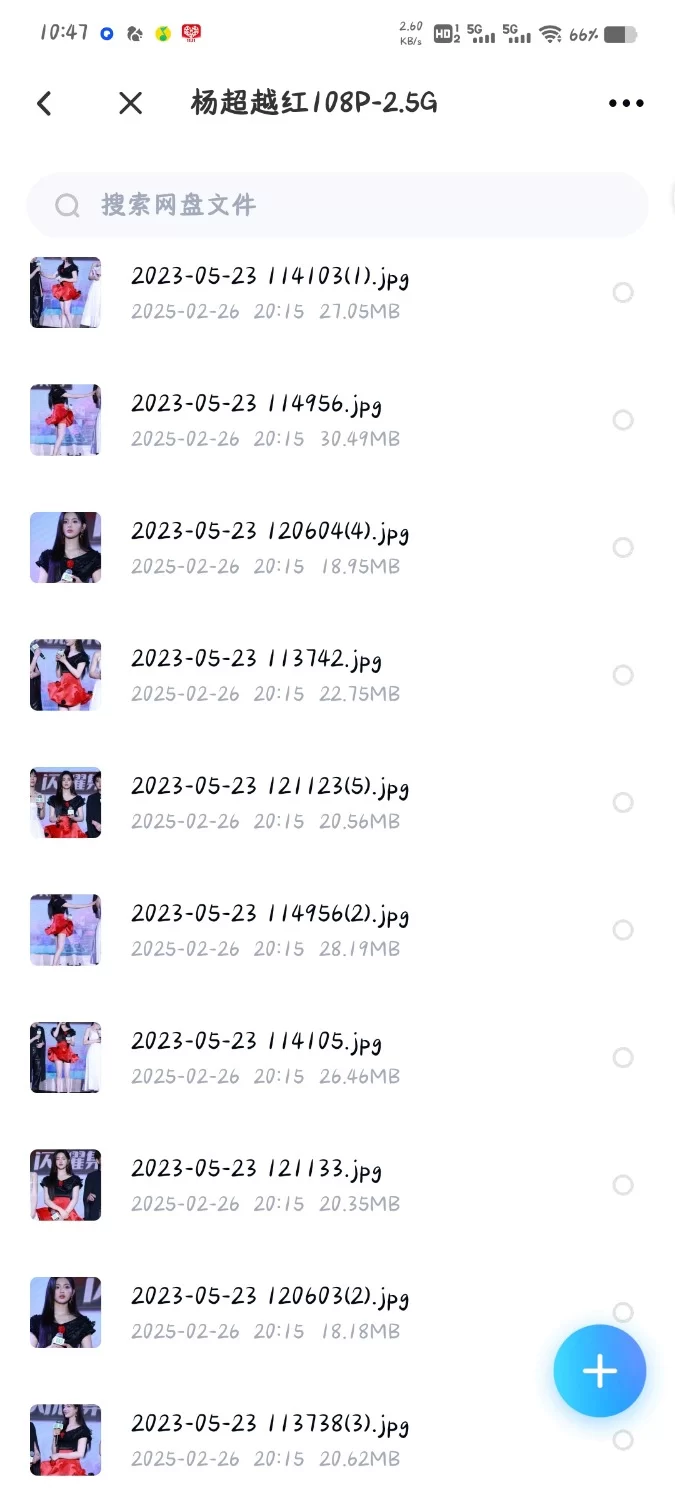Open file 2023-05-23 121123(5).jpg
The height and width of the screenshot is (1500, 675).
click(270, 801)
